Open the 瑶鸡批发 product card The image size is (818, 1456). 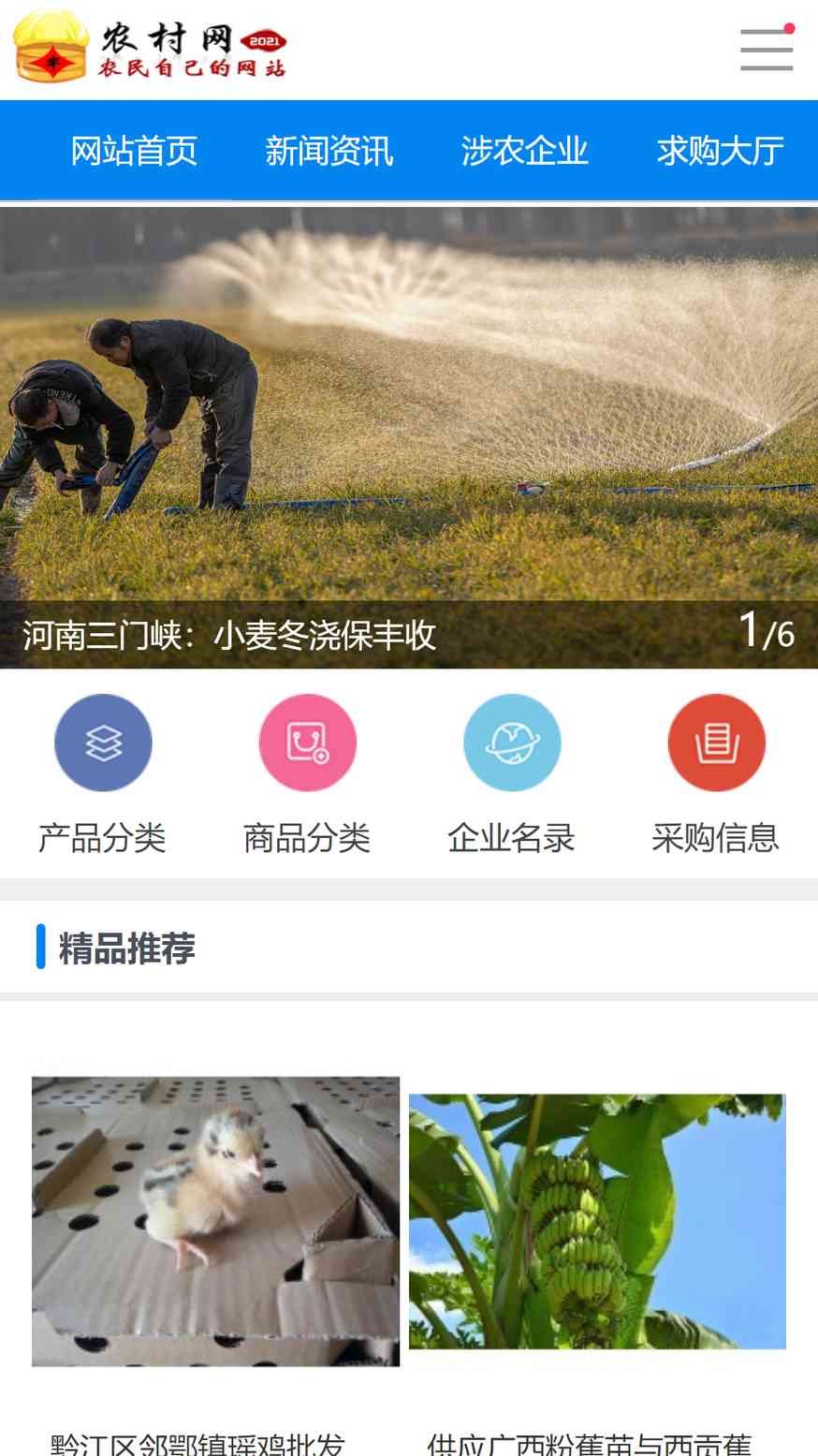point(216,1221)
